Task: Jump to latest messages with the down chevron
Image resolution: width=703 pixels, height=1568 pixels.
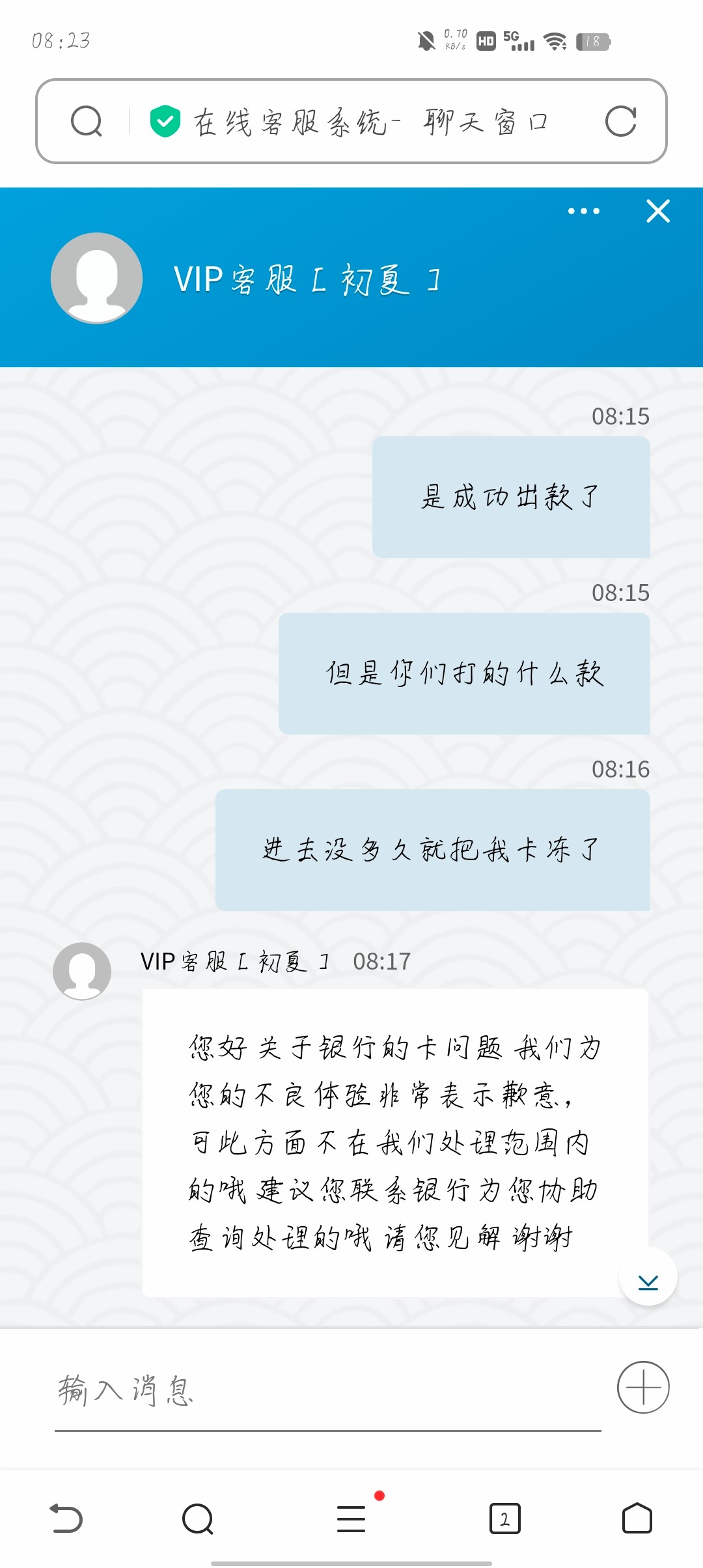Action: click(648, 1278)
